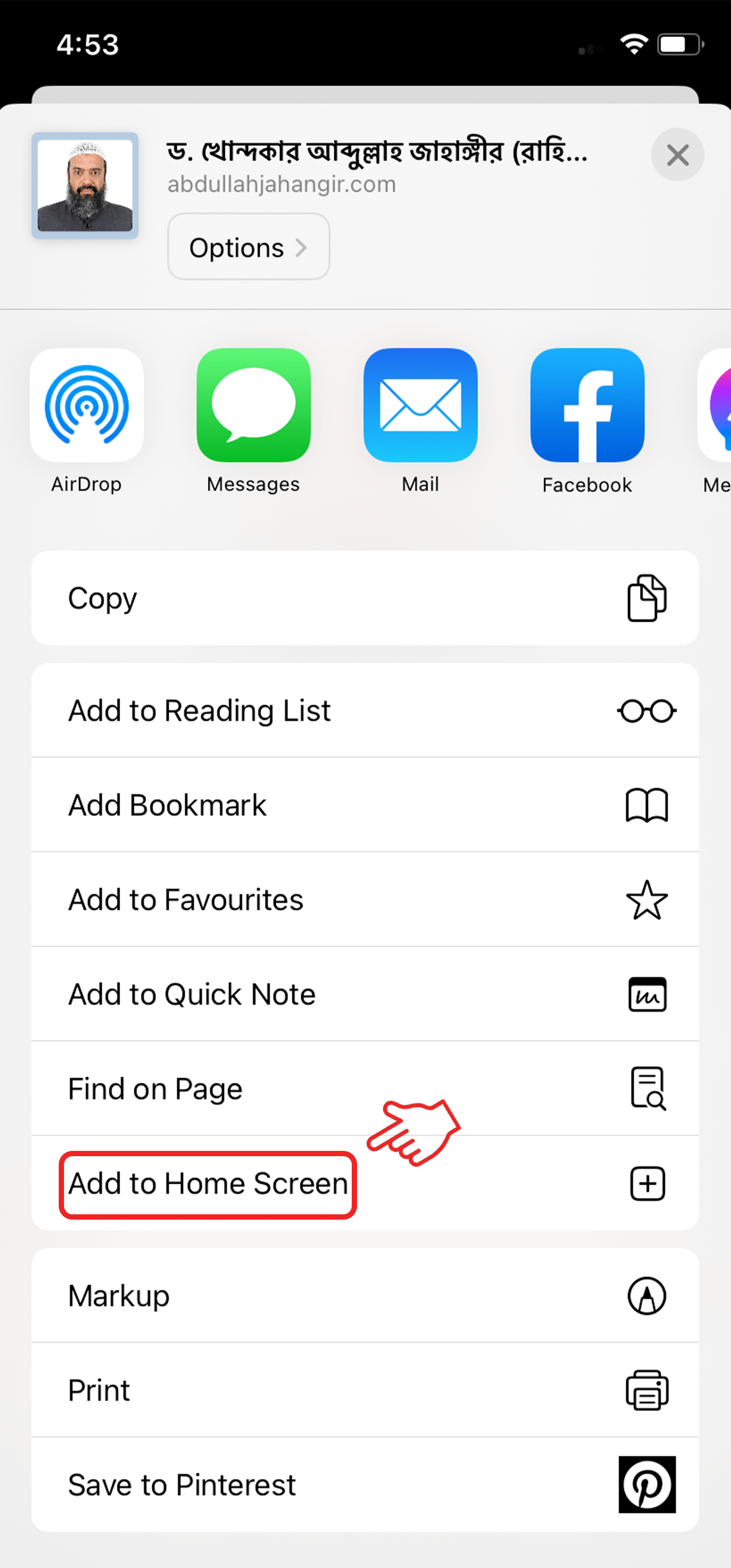The image size is (731, 1568).
Task: Open Markup for this page
Action: (x=364, y=1295)
